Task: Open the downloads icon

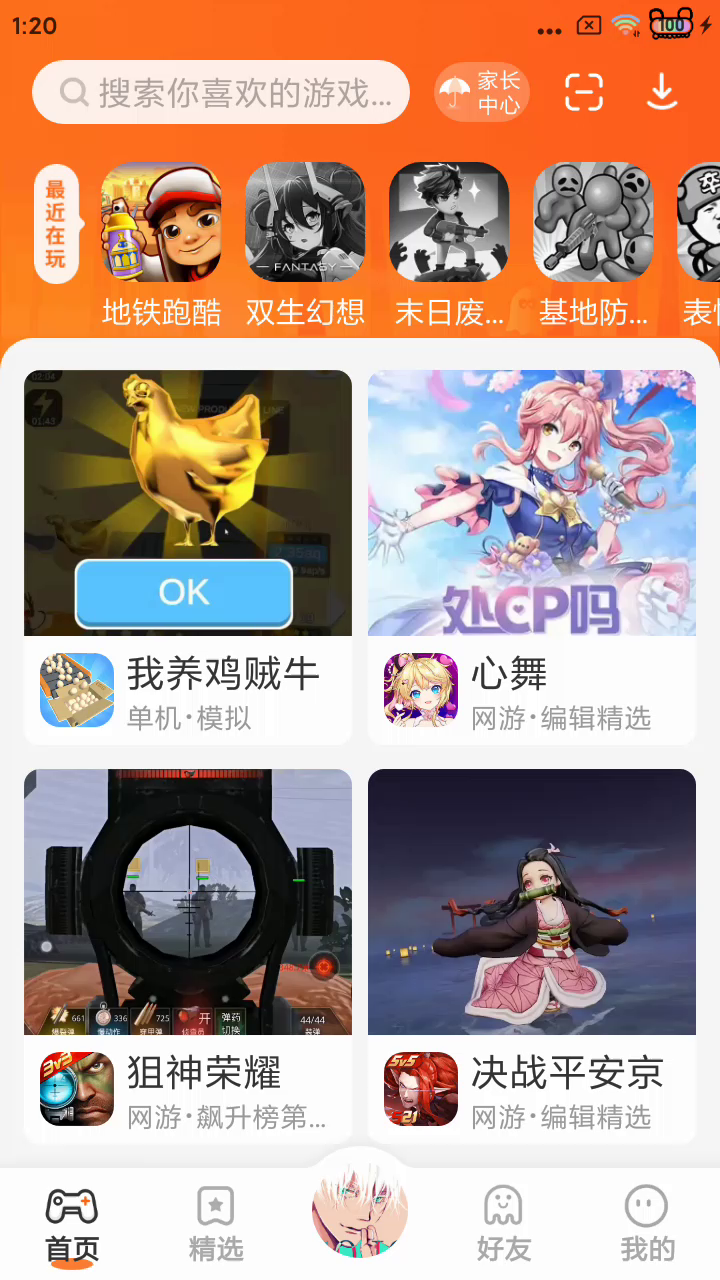Action: click(661, 93)
